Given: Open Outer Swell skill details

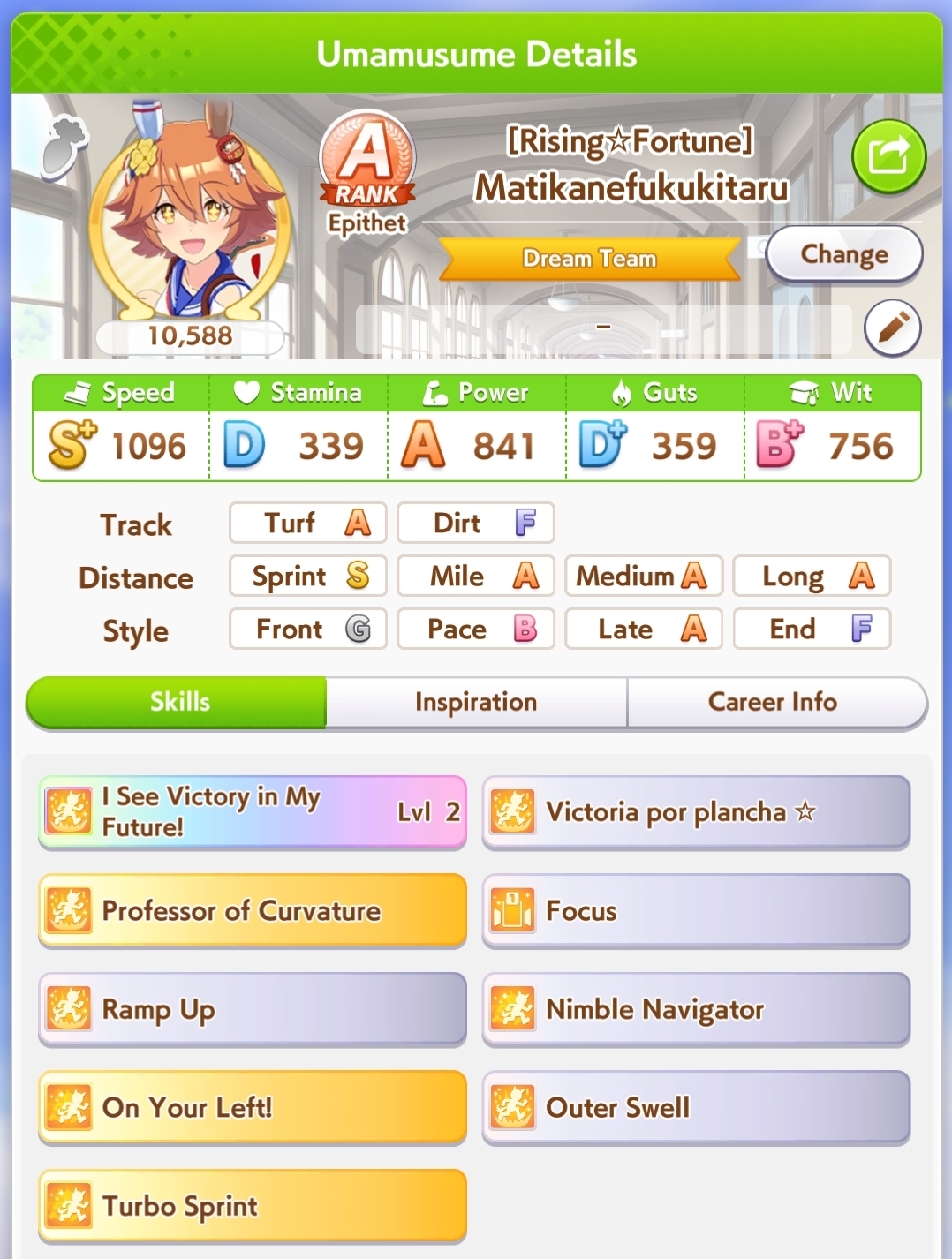Looking at the screenshot, I should [696, 1107].
